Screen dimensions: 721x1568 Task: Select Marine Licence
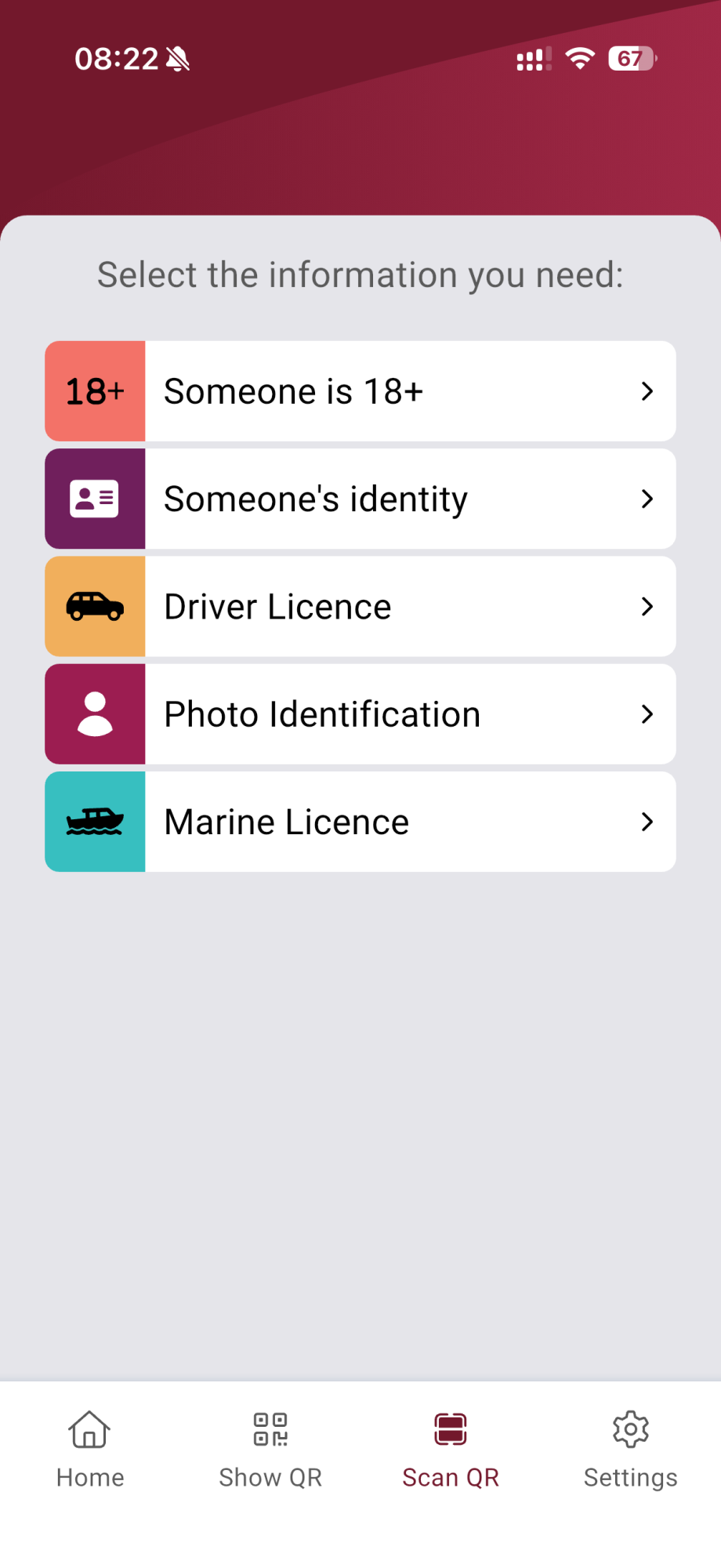coord(360,822)
